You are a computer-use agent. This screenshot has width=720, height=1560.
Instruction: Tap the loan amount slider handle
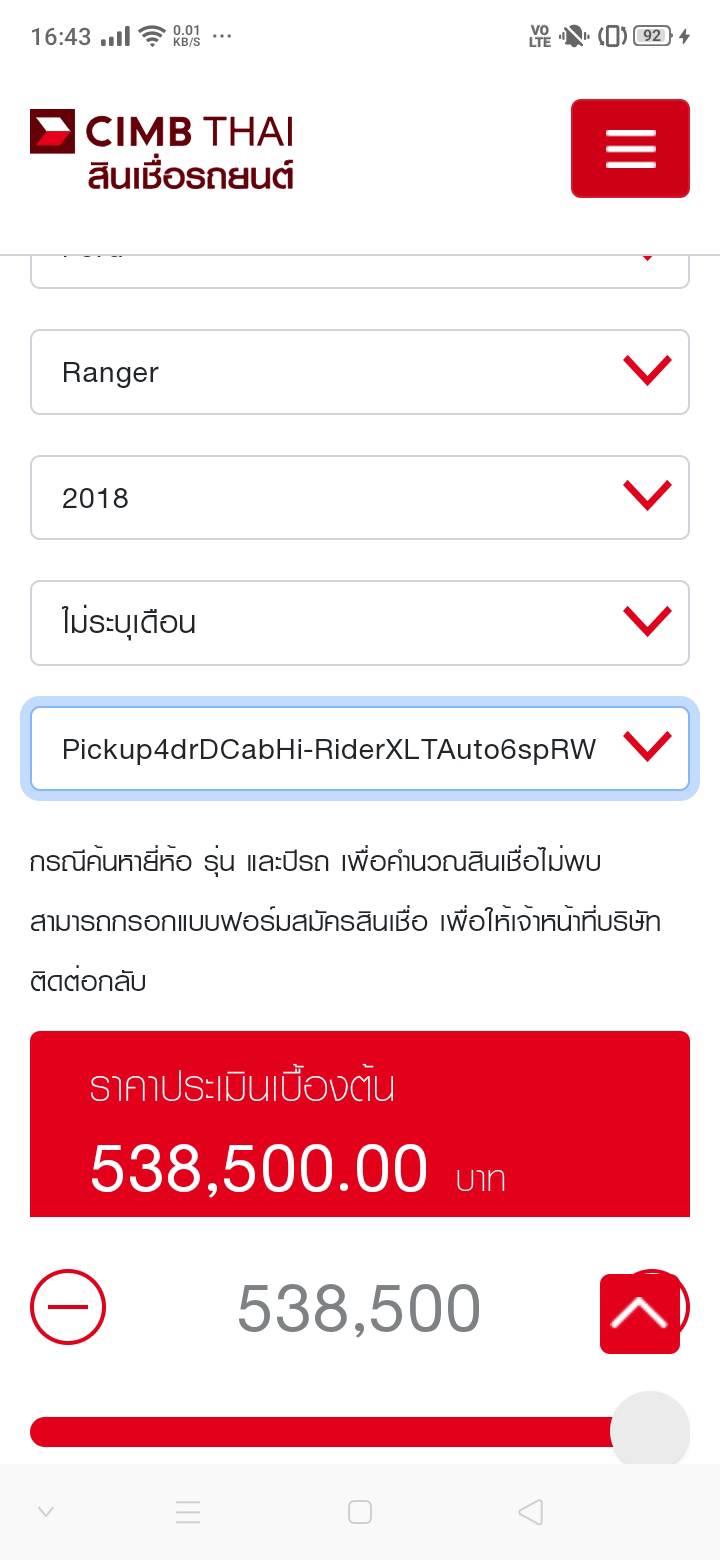pos(649,1431)
